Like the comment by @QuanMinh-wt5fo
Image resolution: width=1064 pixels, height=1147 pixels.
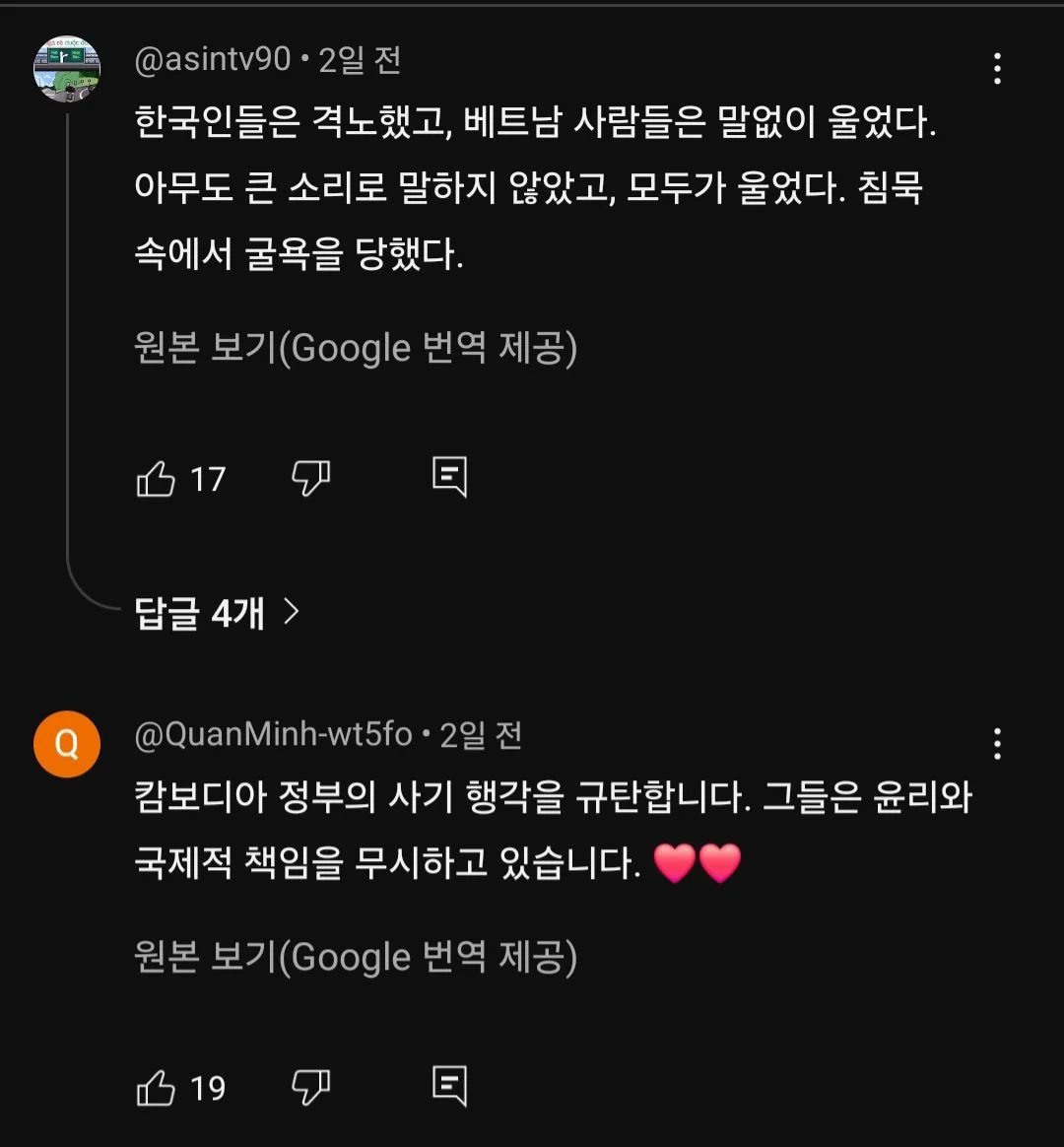[156, 1088]
